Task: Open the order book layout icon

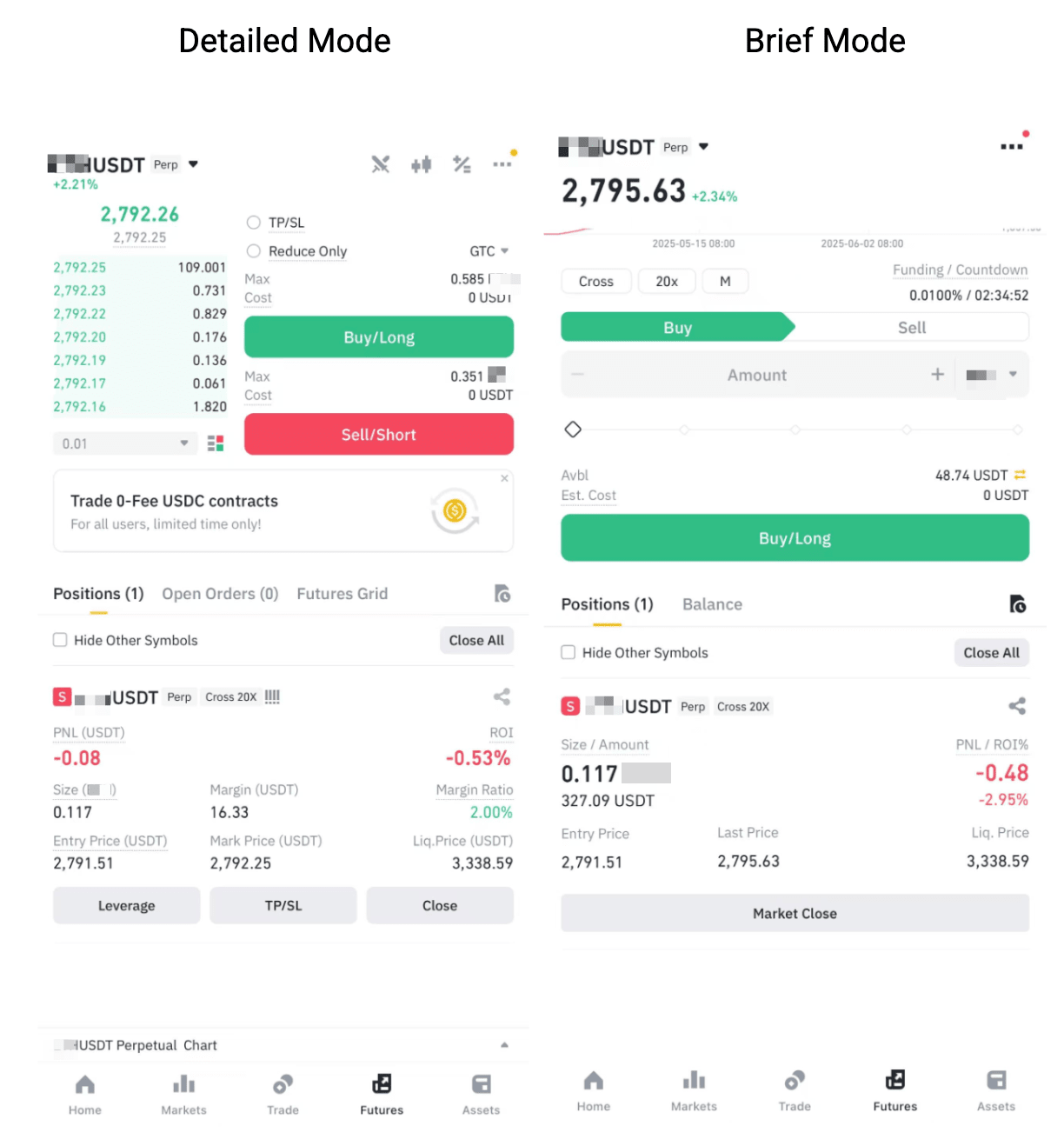Action: [x=215, y=443]
